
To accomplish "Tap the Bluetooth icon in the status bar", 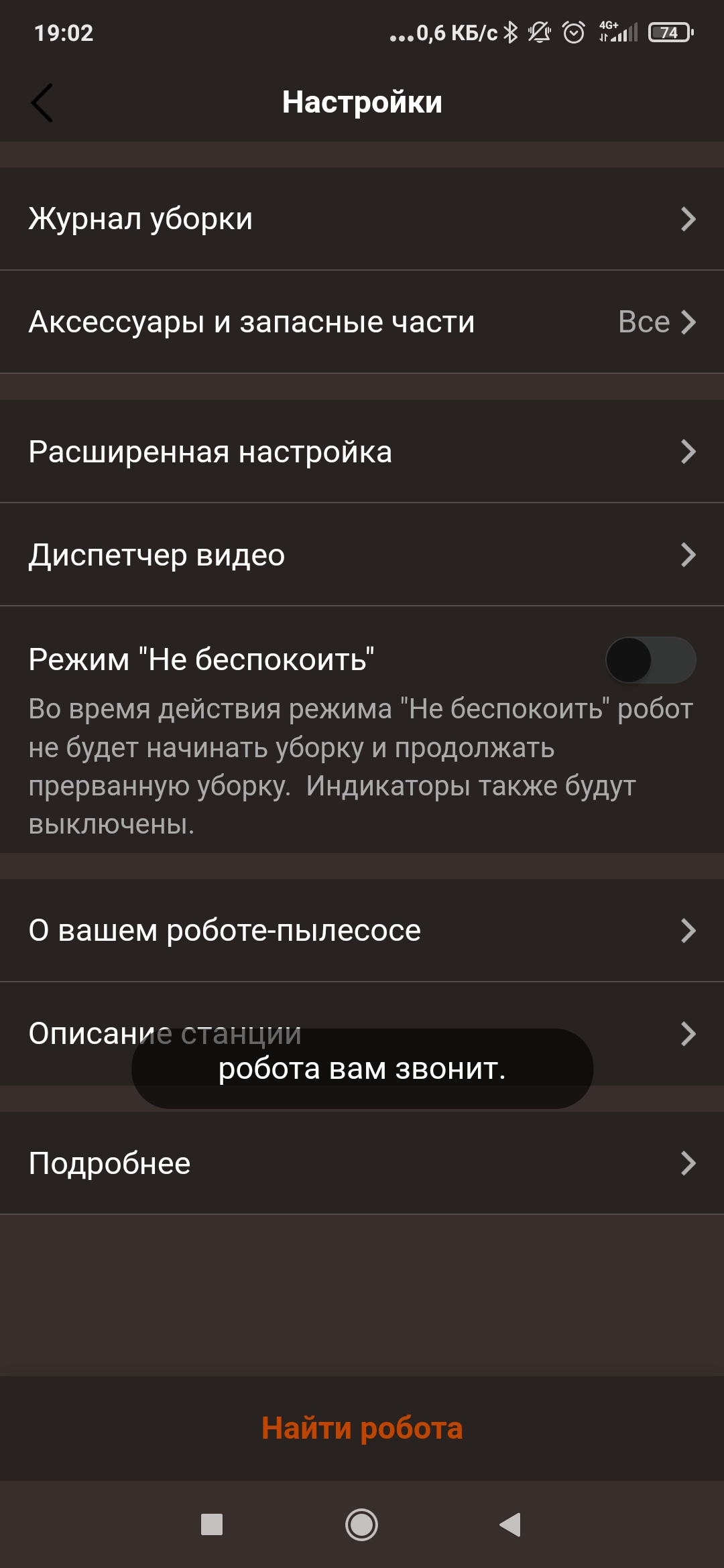I will [510, 32].
